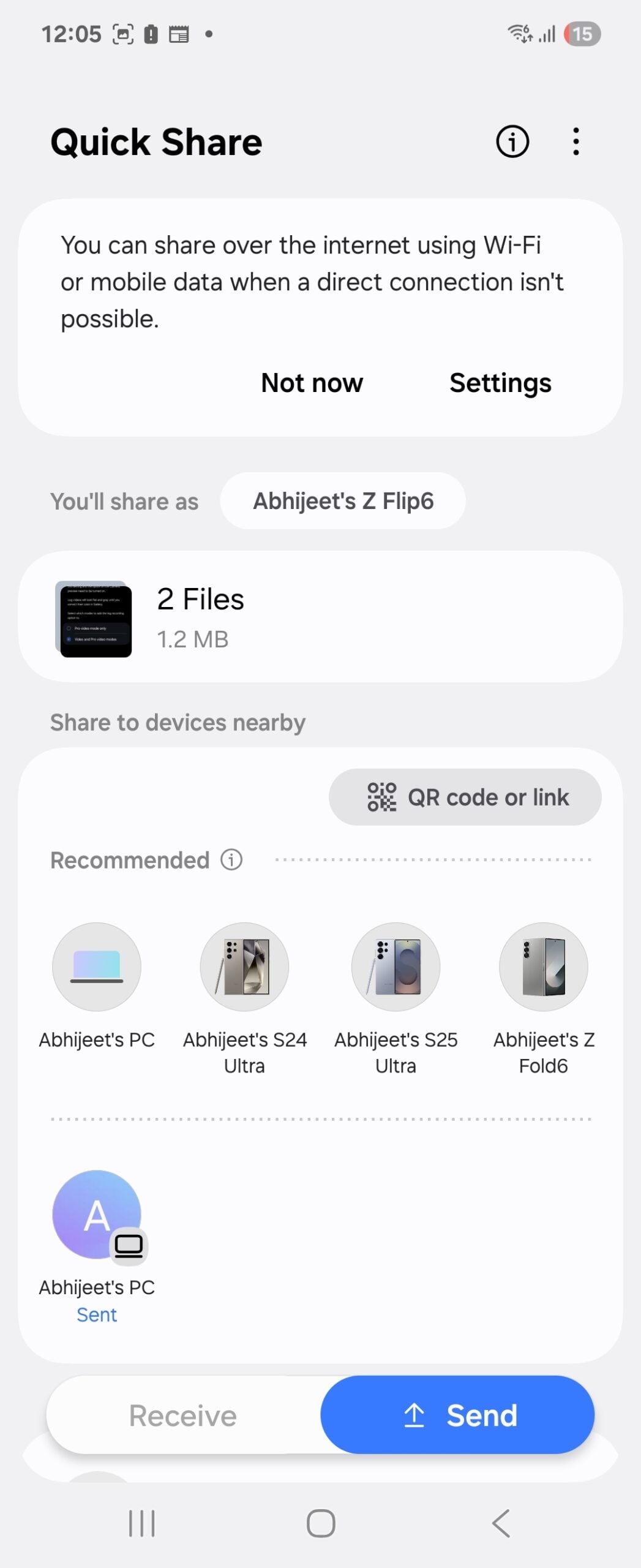This screenshot has height=1568, width=641.
Task: Open recent apps from the navigation bar
Action: [x=141, y=1523]
